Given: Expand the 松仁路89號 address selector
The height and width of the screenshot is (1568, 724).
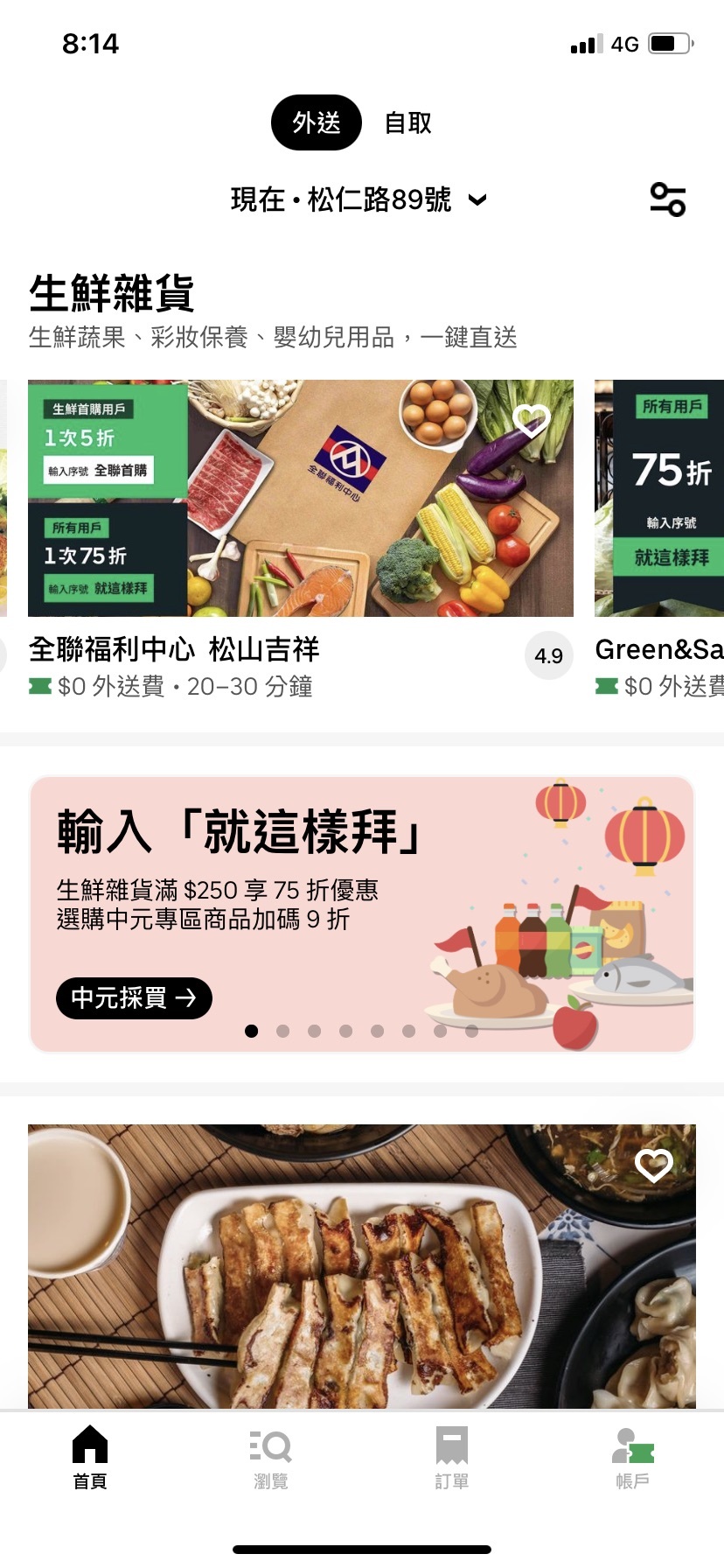Looking at the screenshot, I should pyautogui.click(x=376, y=199).
